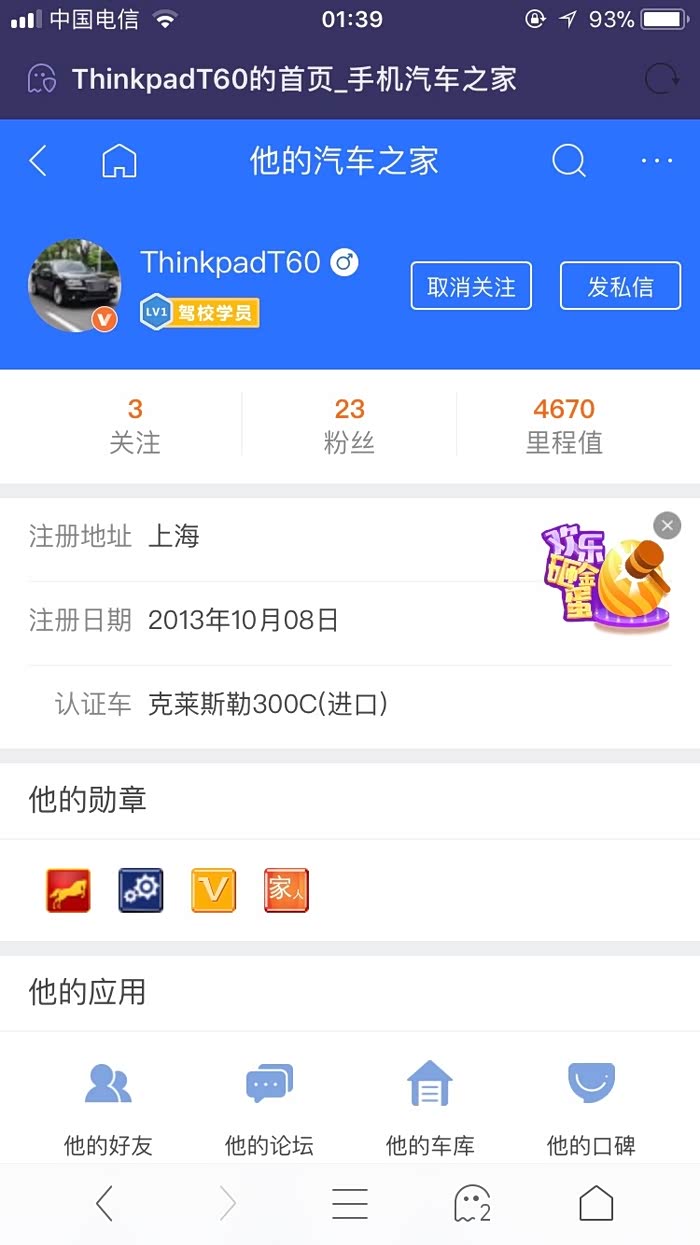Image resolution: width=700 pixels, height=1245 pixels.
Task: Open 他的口碑 reviews
Action: [x=591, y=1108]
